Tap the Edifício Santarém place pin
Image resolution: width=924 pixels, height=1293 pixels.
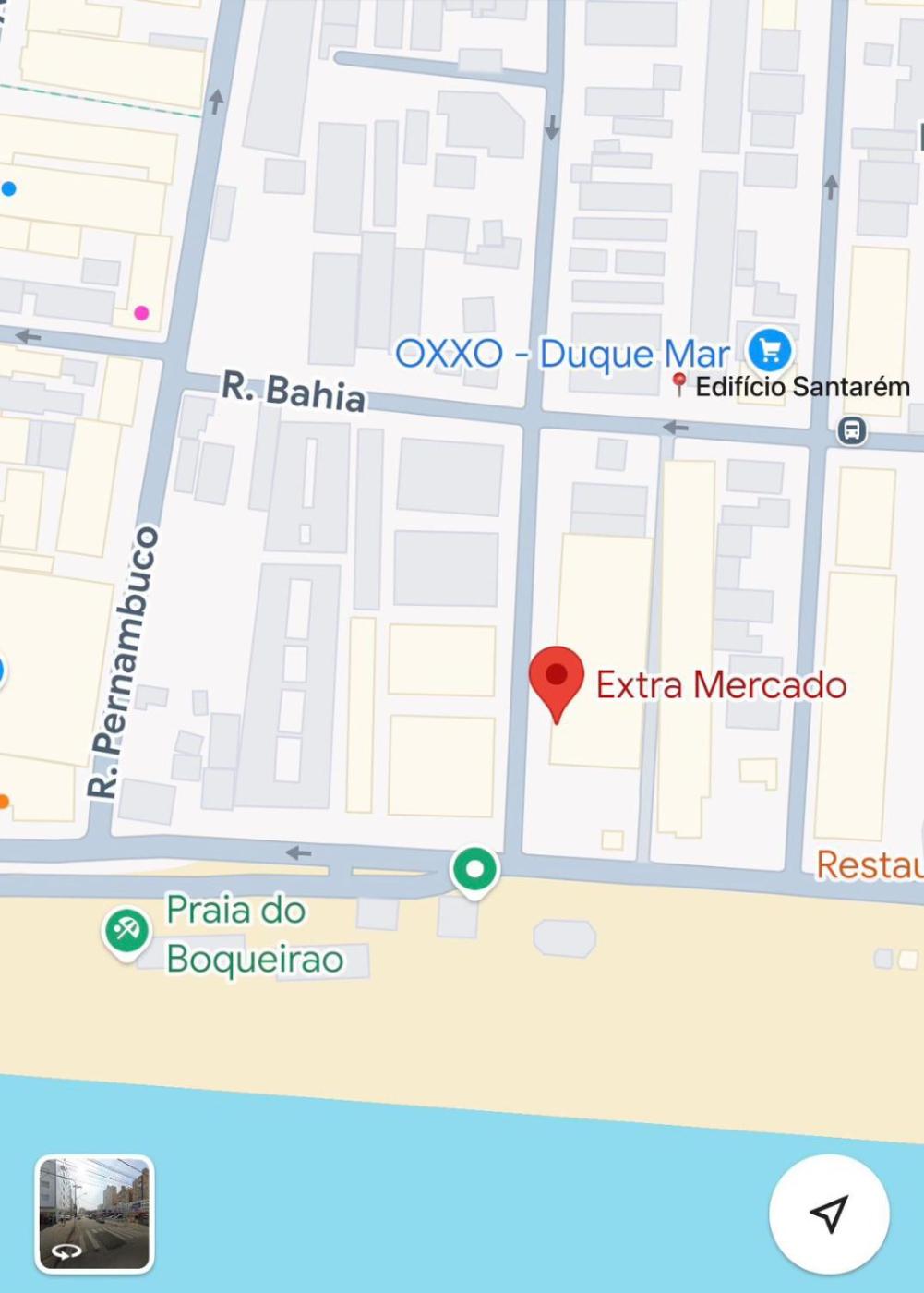coord(679,383)
